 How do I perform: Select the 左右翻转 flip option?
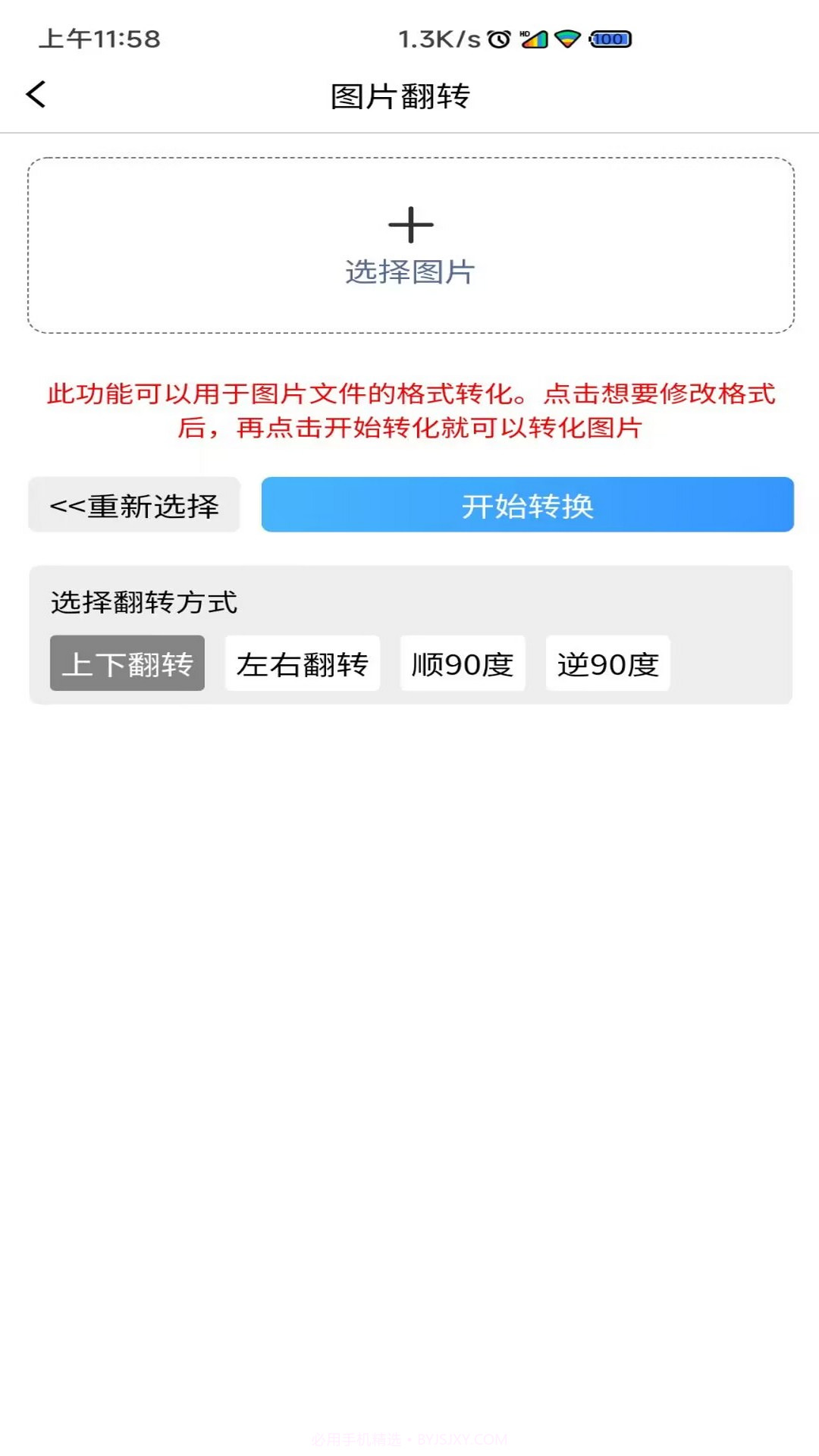(302, 664)
